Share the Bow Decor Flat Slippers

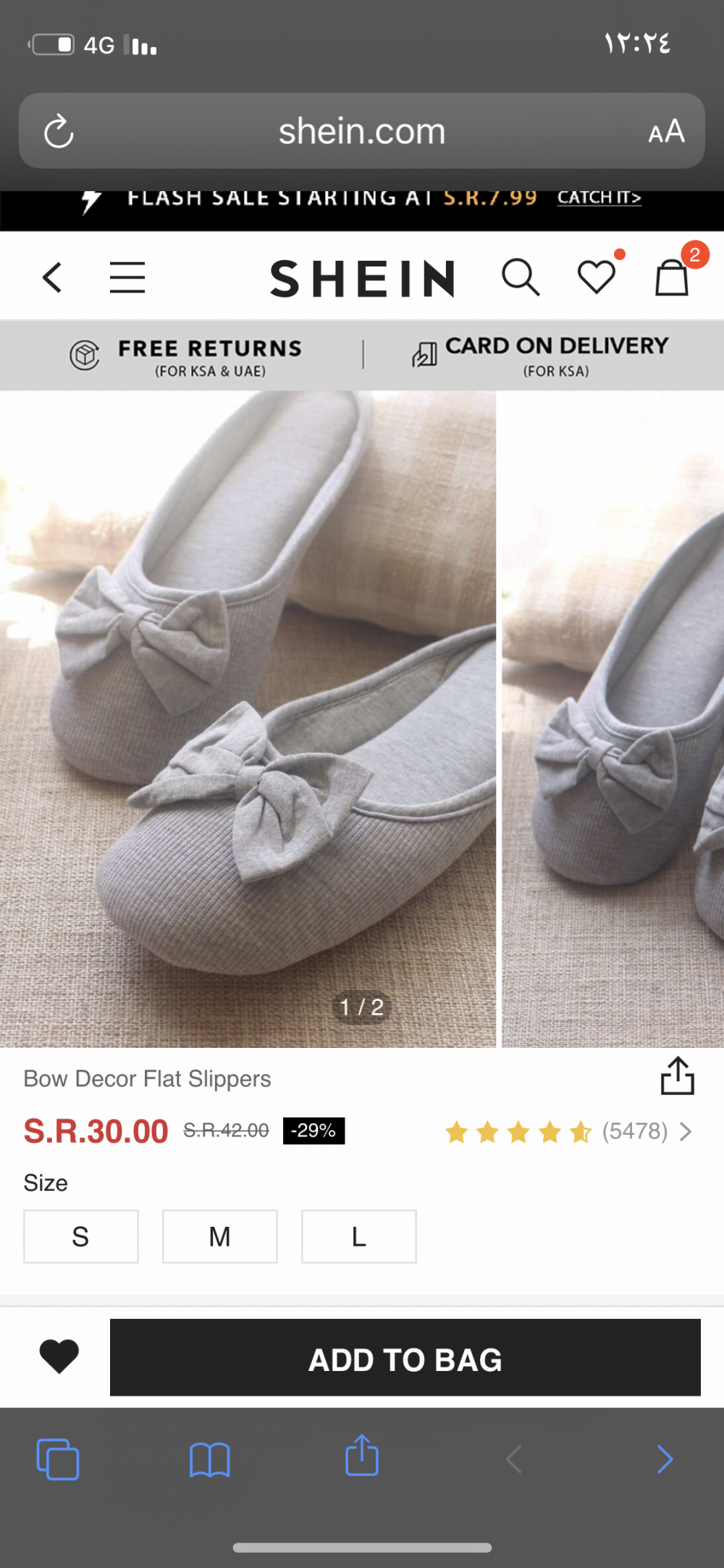point(677,1076)
